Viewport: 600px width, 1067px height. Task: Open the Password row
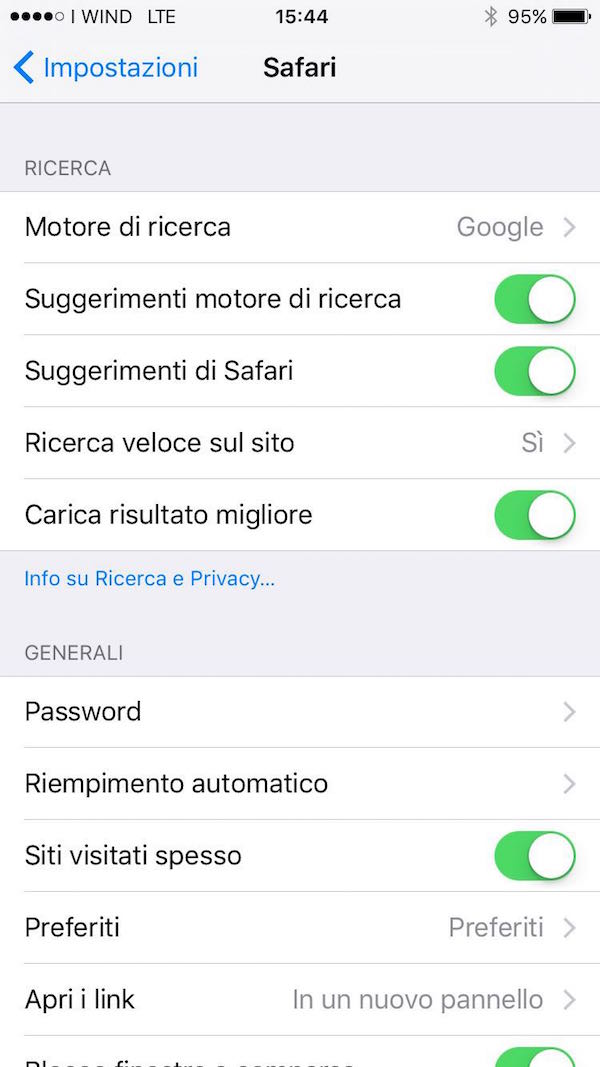[x=300, y=711]
